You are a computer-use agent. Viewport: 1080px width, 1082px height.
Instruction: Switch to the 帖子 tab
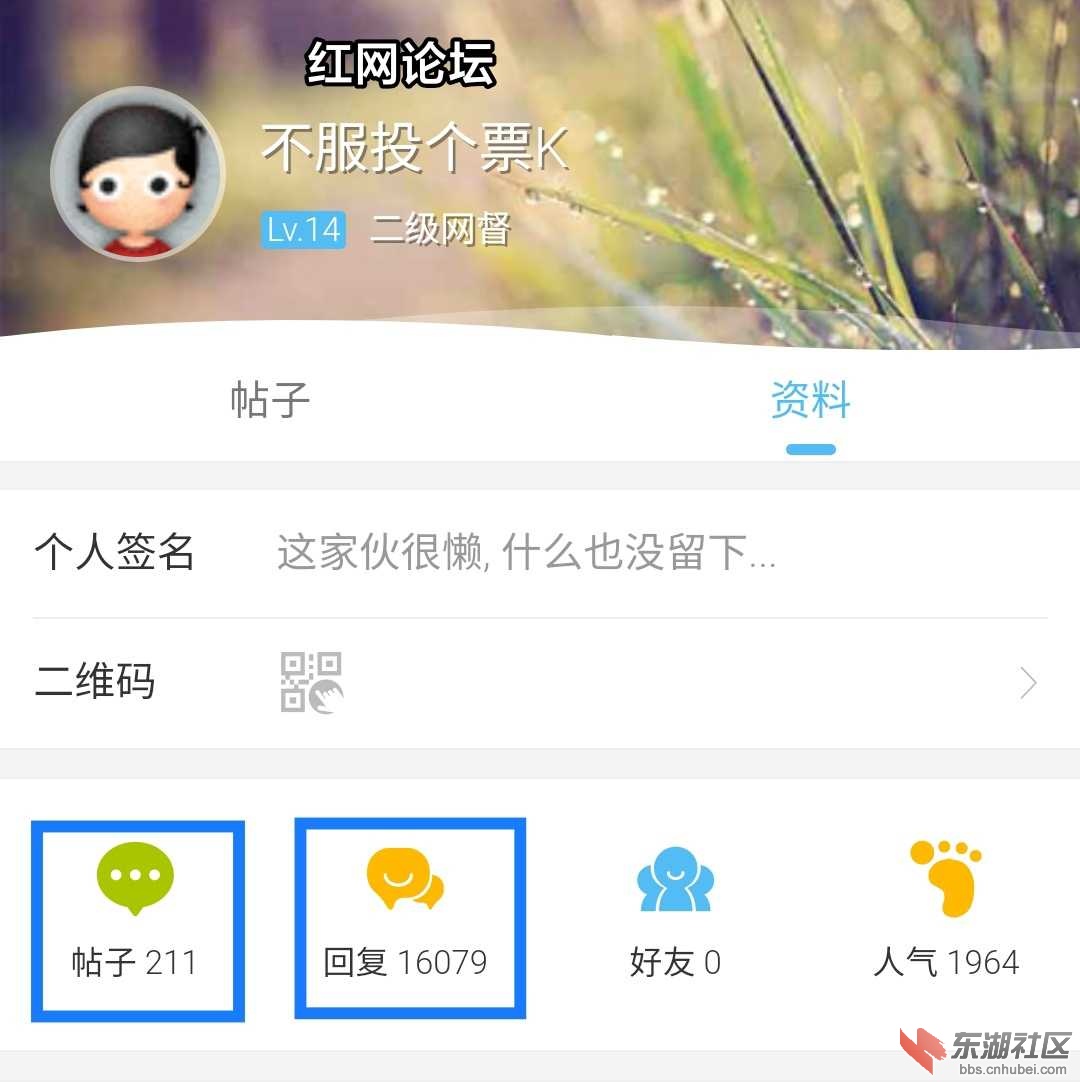tap(270, 402)
